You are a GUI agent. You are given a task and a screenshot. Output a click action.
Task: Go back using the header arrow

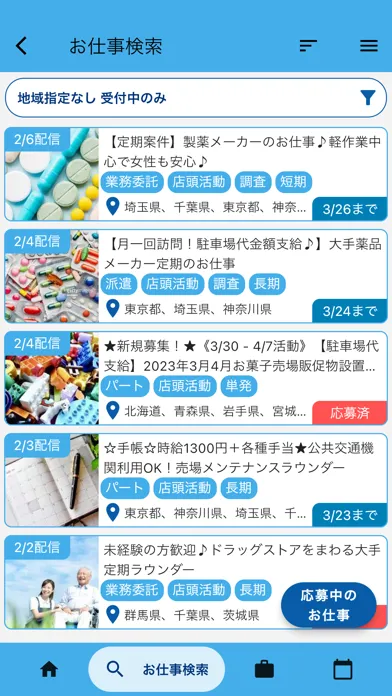coord(21,46)
